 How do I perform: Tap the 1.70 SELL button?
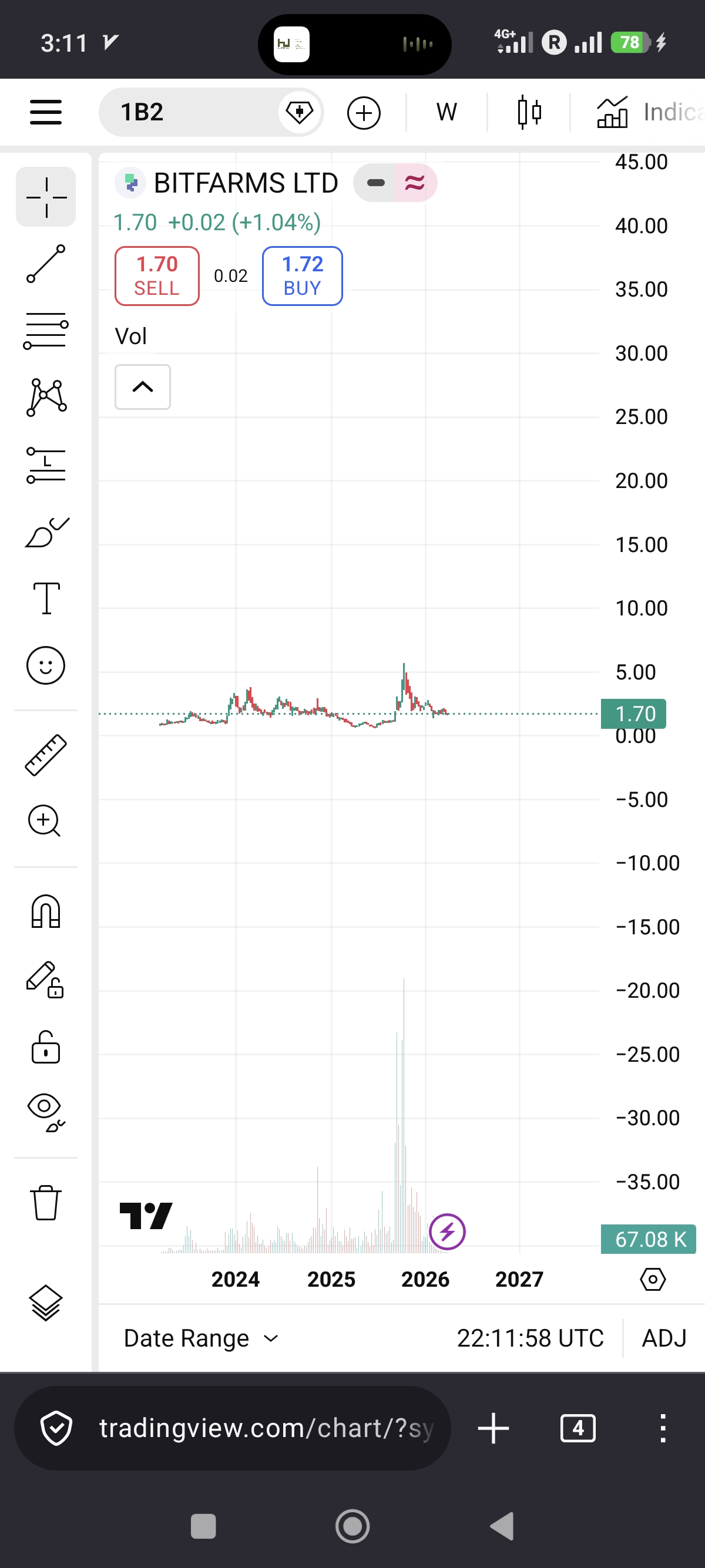point(157,276)
